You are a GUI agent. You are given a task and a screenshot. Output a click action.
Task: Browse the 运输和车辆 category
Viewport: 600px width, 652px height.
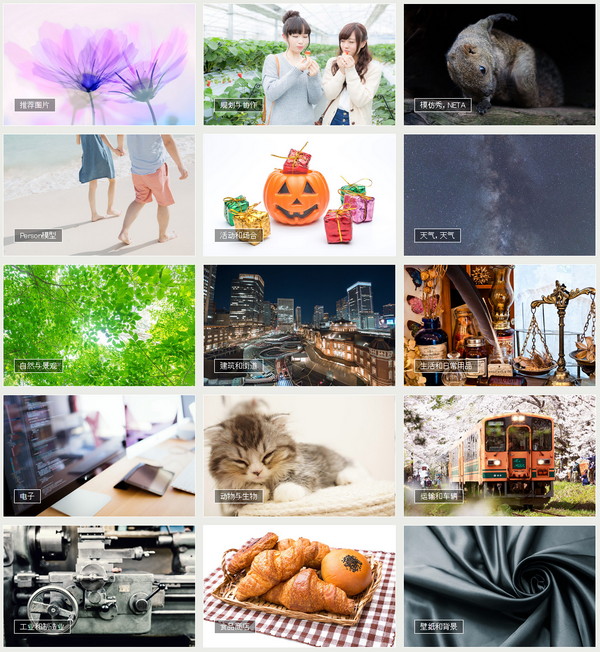click(x=499, y=455)
